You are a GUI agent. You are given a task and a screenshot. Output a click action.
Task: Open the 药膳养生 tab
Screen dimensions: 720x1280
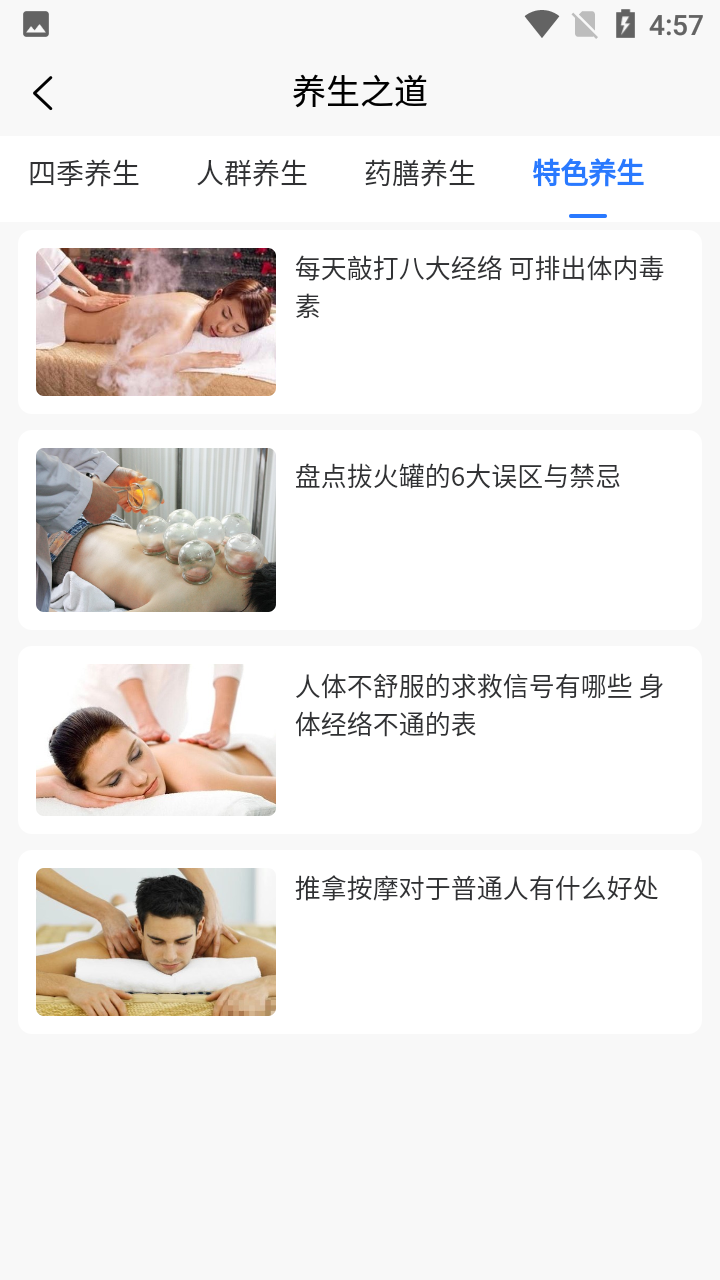tap(419, 173)
